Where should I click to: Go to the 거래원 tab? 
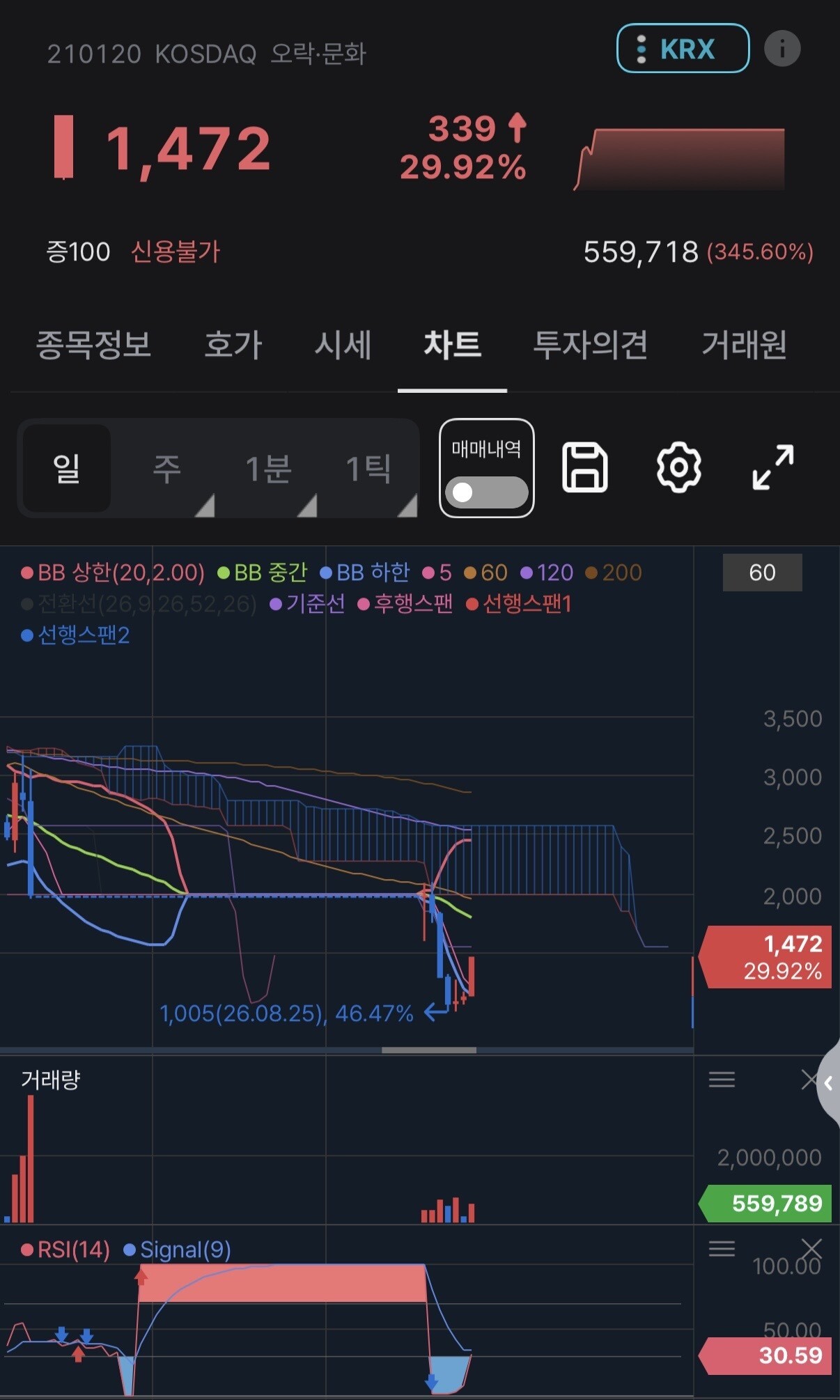[x=744, y=345]
